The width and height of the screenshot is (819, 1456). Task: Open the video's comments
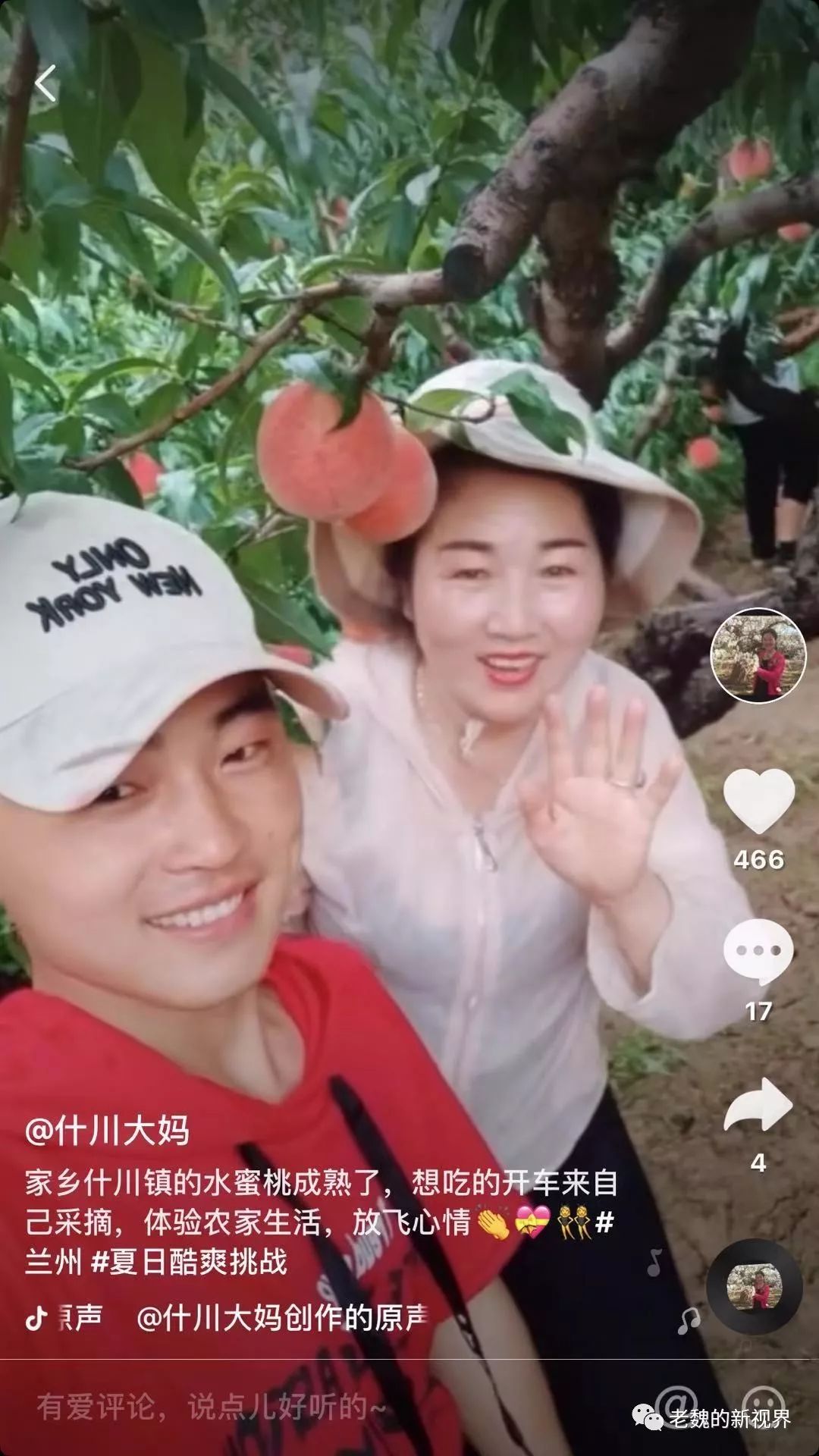758,951
